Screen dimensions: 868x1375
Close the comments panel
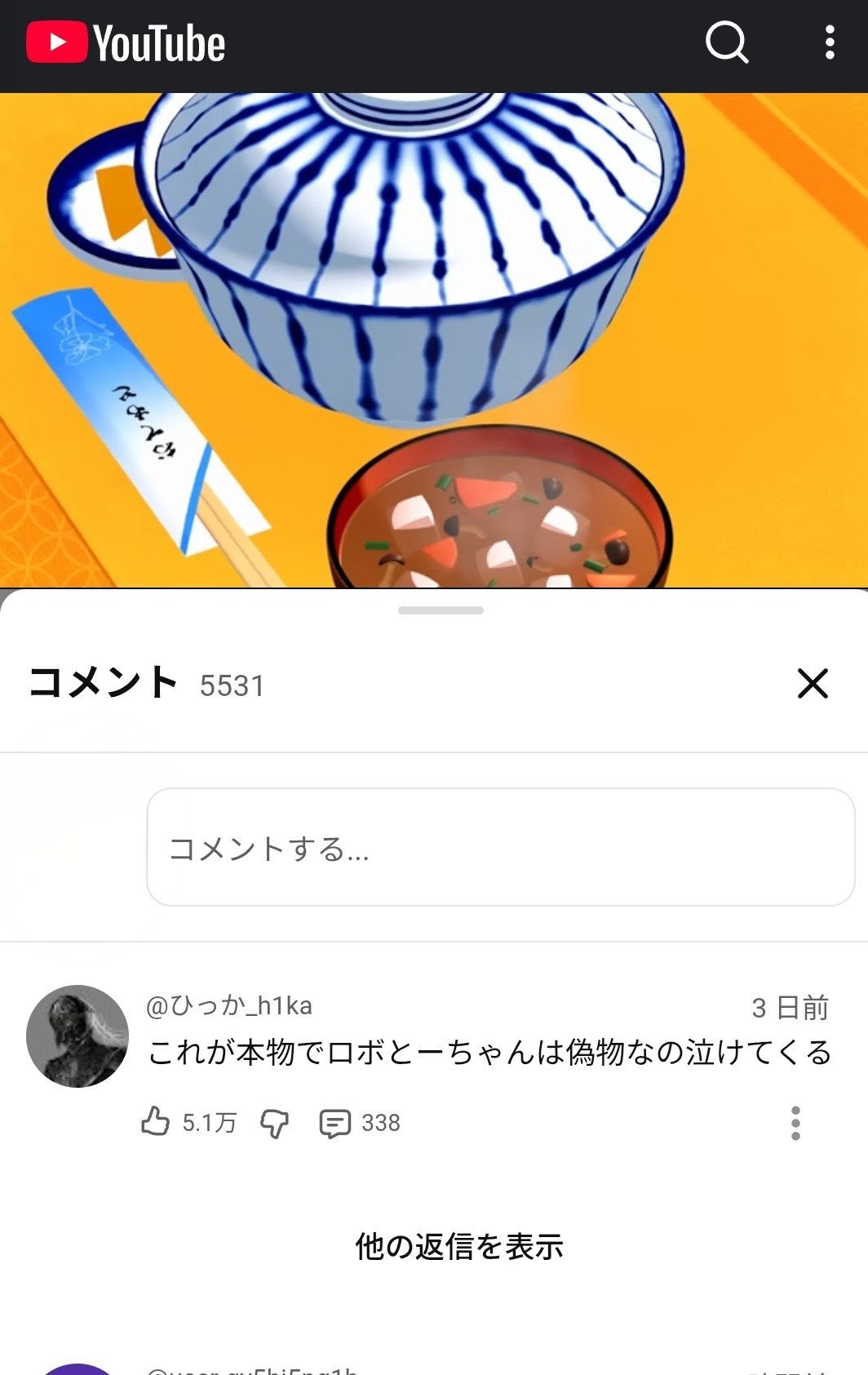point(813,684)
